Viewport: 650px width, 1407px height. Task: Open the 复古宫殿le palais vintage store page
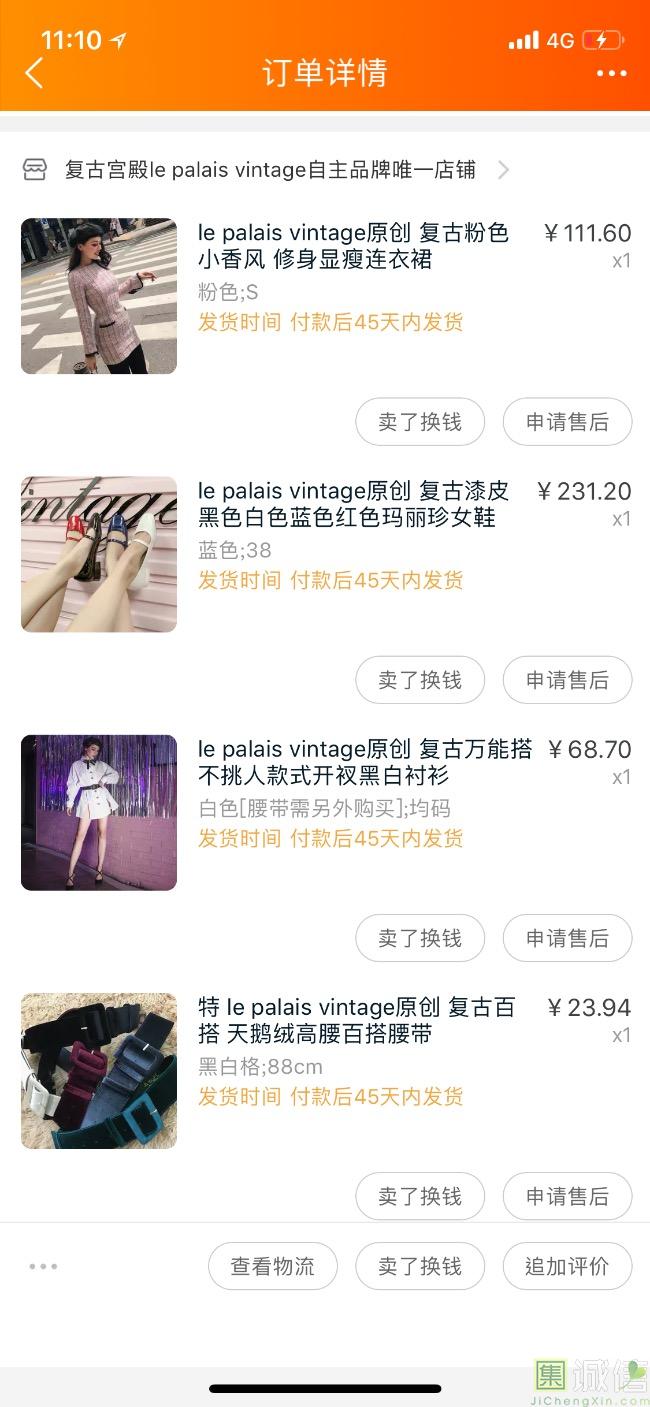click(x=270, y=170)
